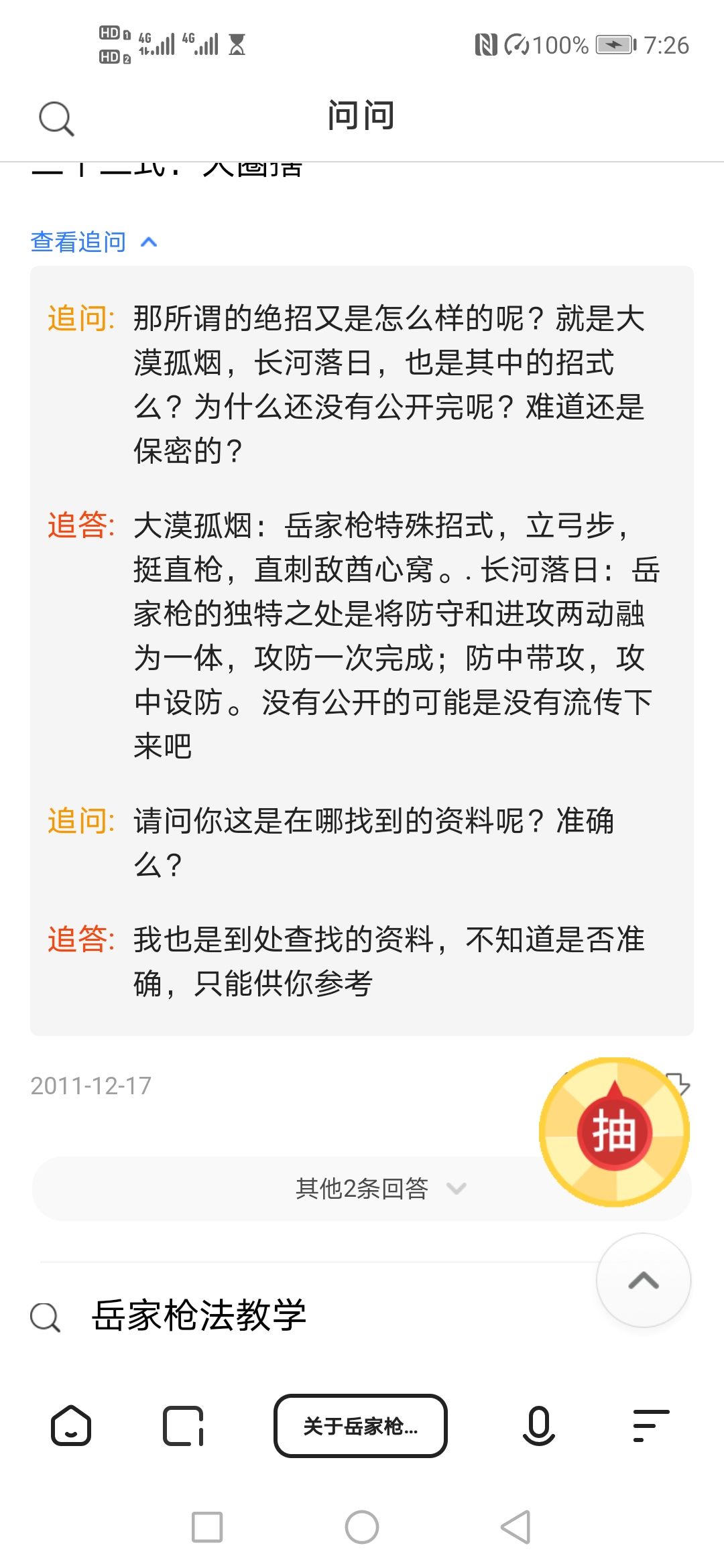Tap the 关于岳家枪... address box
724x1568 pixels.
pyautogui.click(x=361, y=1425)
